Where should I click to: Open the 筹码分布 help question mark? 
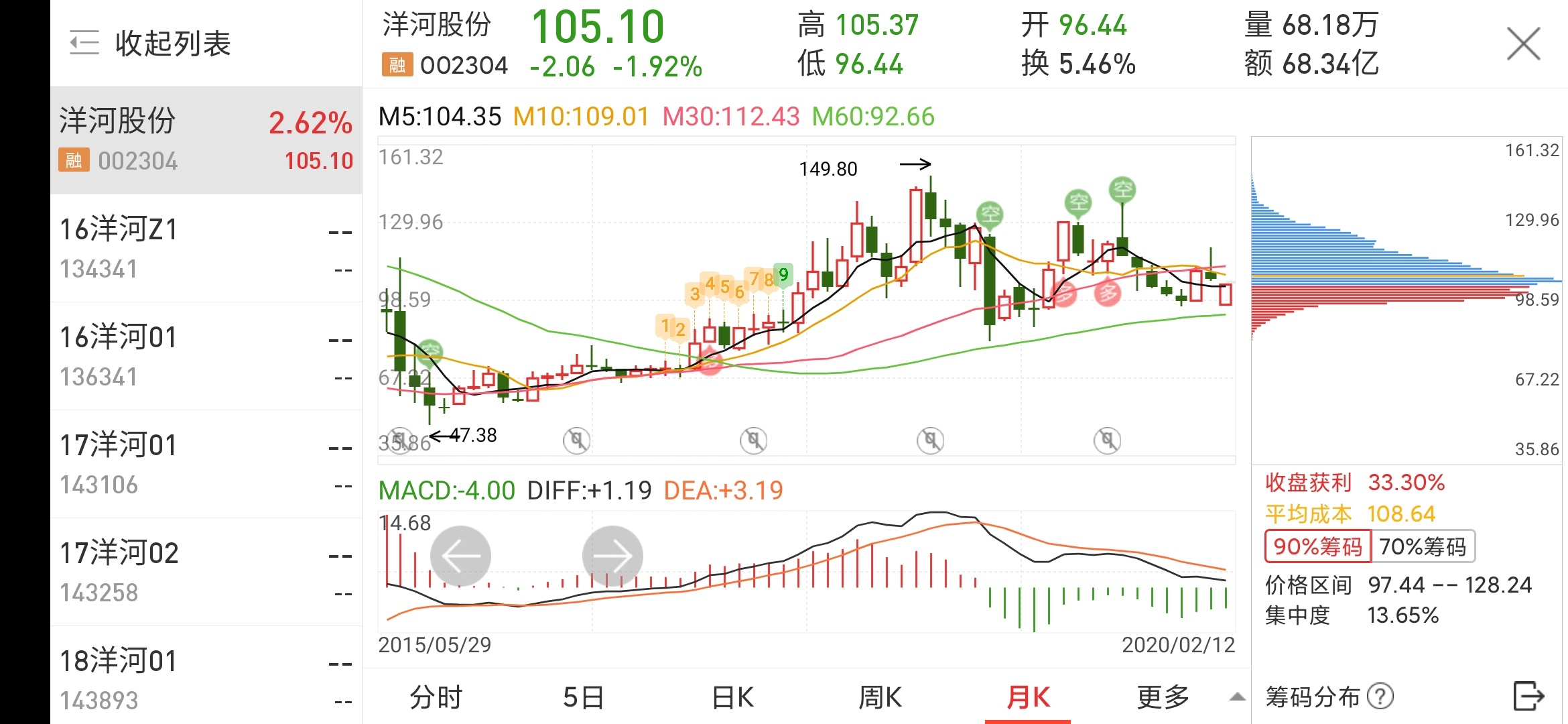1380,697
